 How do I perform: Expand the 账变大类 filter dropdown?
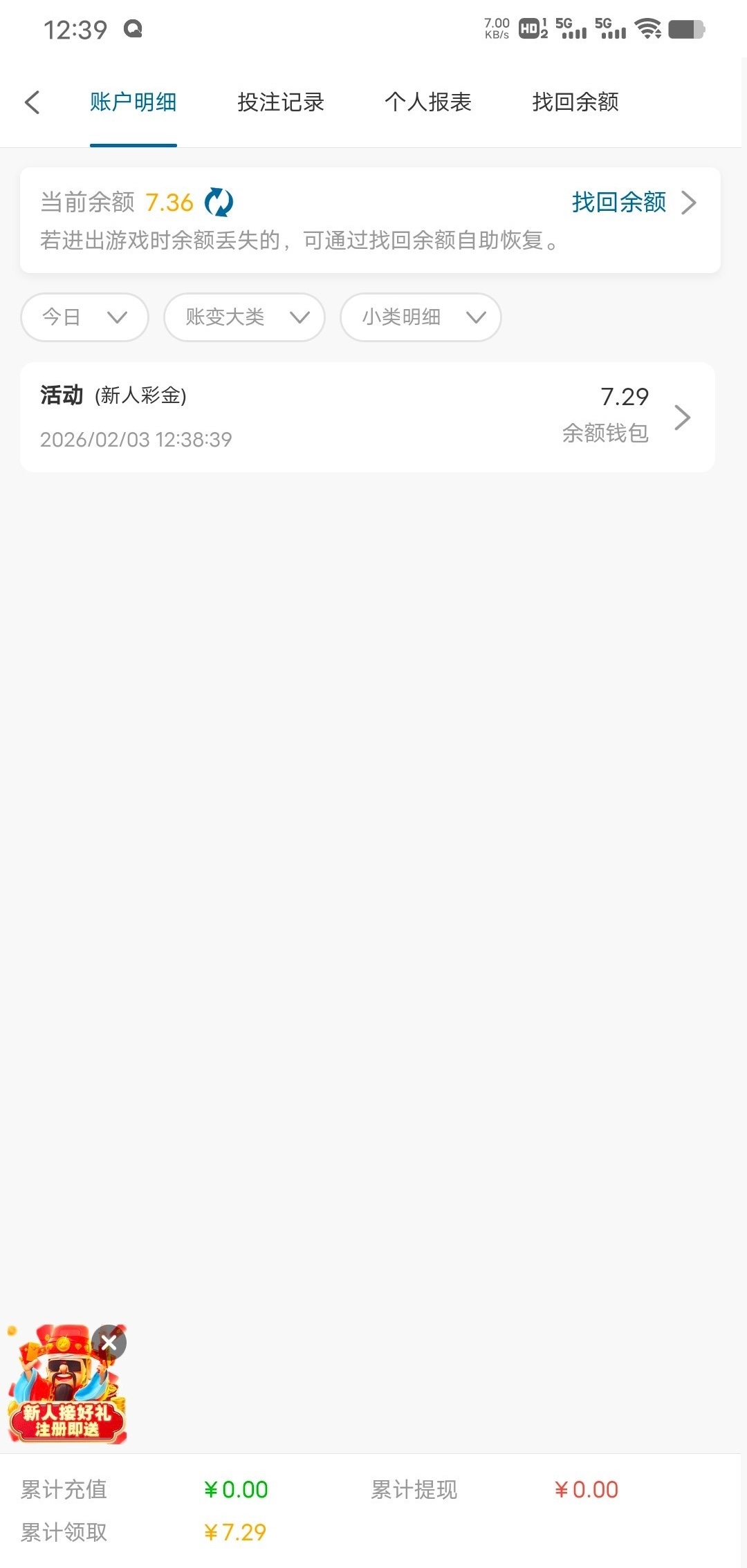click(x=244, y=317)
